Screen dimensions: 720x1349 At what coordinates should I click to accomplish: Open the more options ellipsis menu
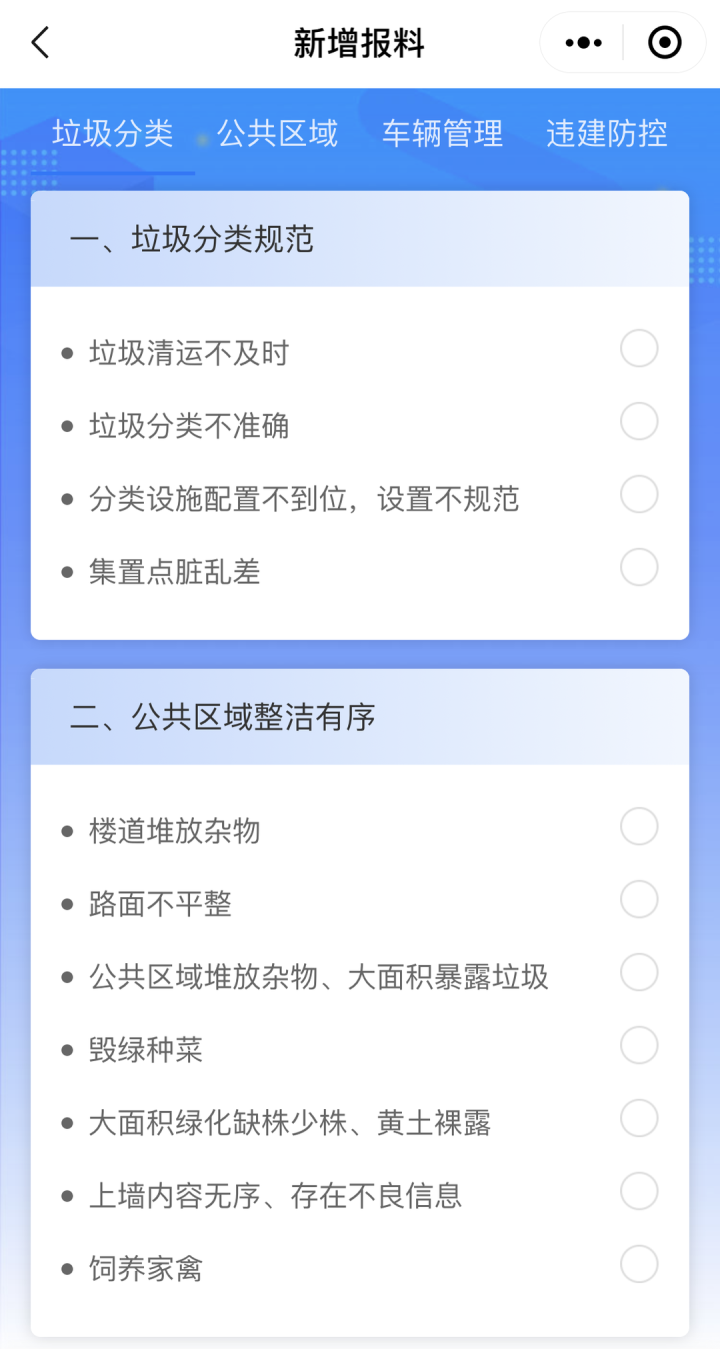(583, 42)
